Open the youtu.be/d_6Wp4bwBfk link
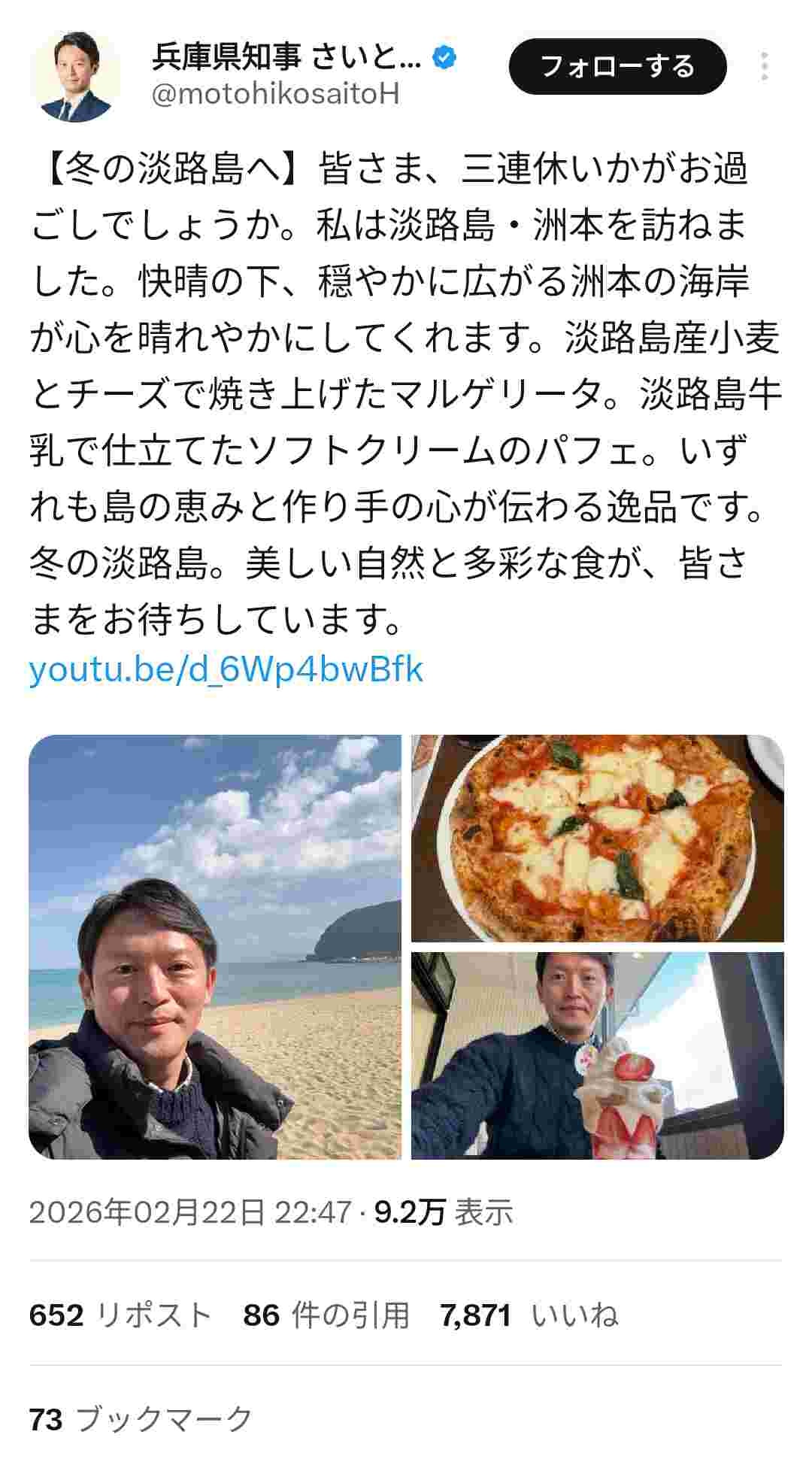Viewport: 812px width, 1462px height. point(226,669)
